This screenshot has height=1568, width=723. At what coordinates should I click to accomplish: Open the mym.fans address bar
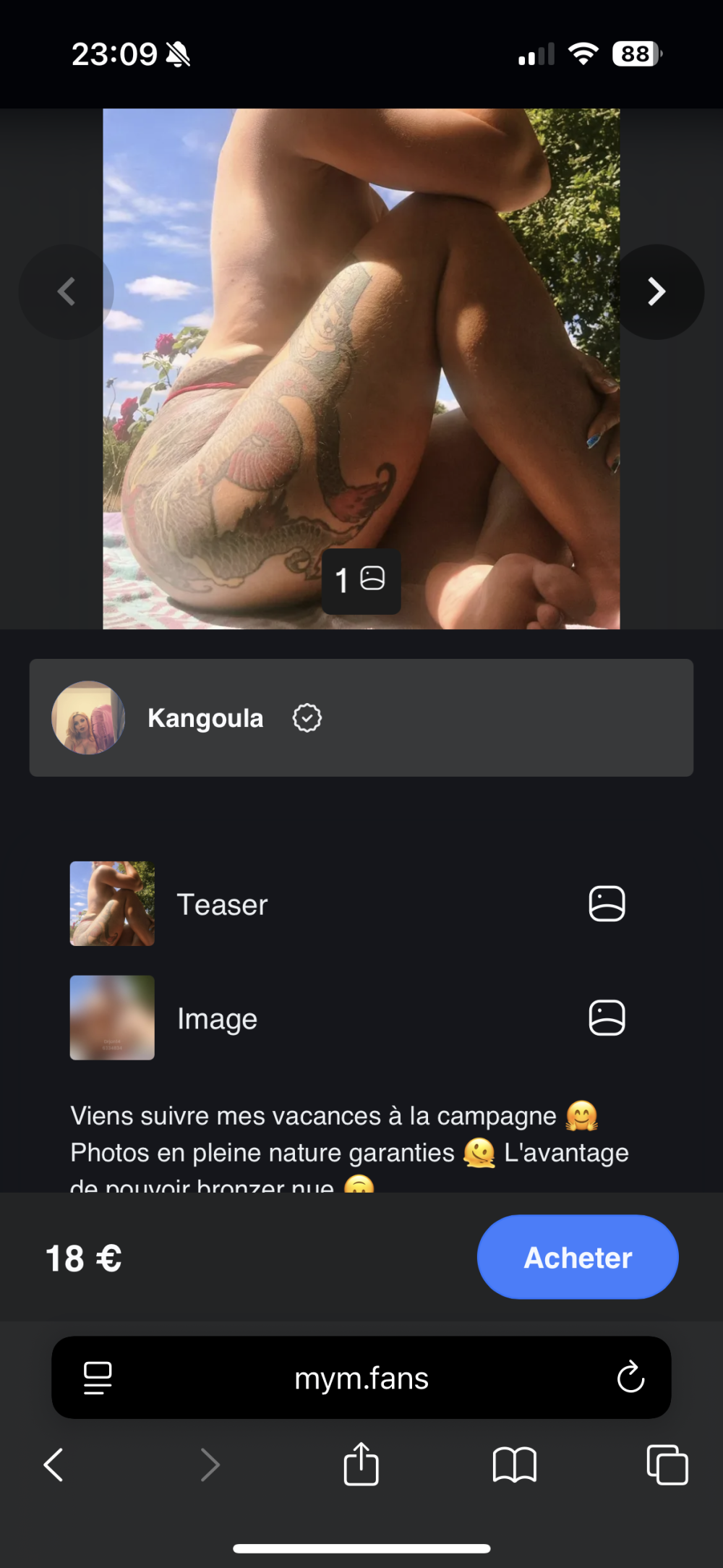click(x=361, y=1379)
